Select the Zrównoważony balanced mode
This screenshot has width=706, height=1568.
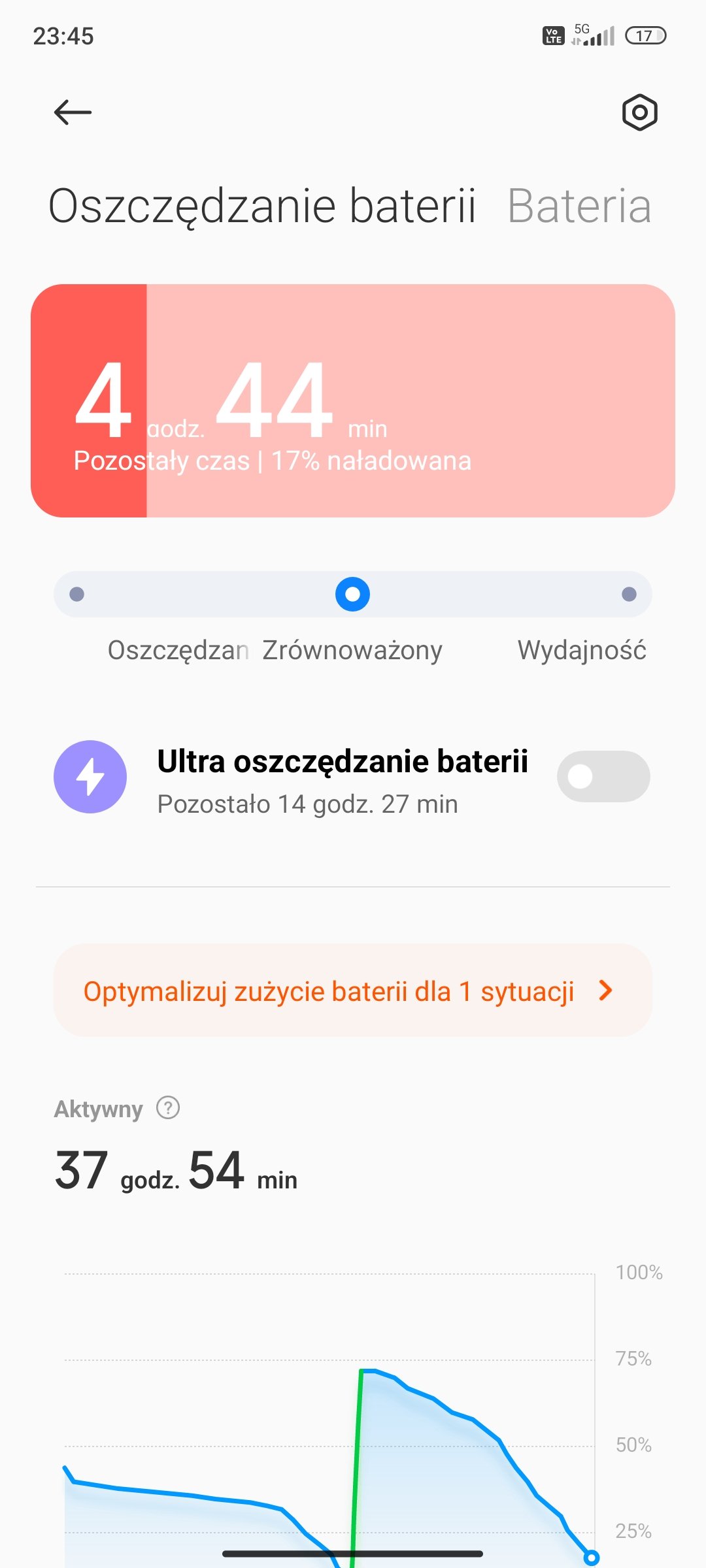pyautogui.click(x=352, y=594)
